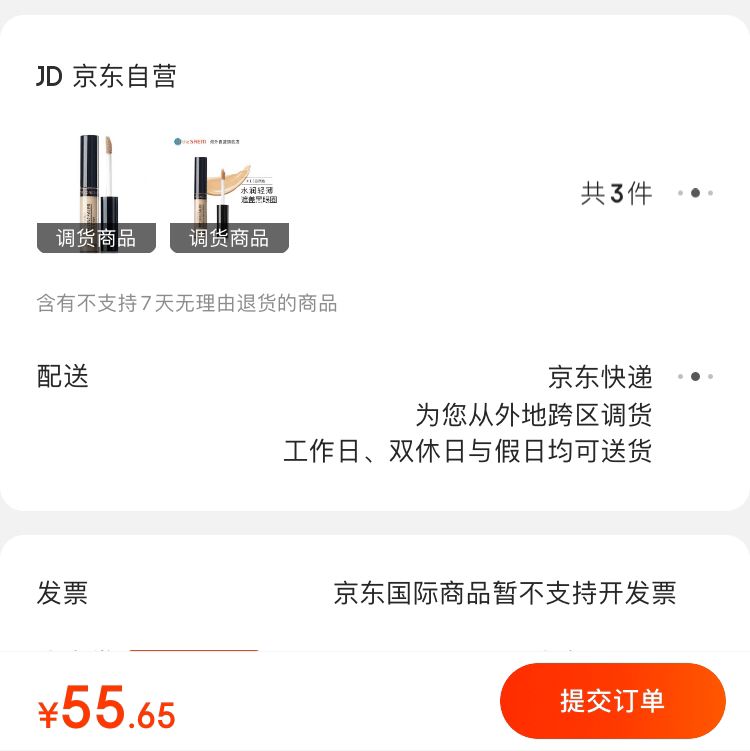The width and height of the screenshot is (750, 751).
Task: Tap the 调货商品 tag on first product
Action: [x=96, y=238]
